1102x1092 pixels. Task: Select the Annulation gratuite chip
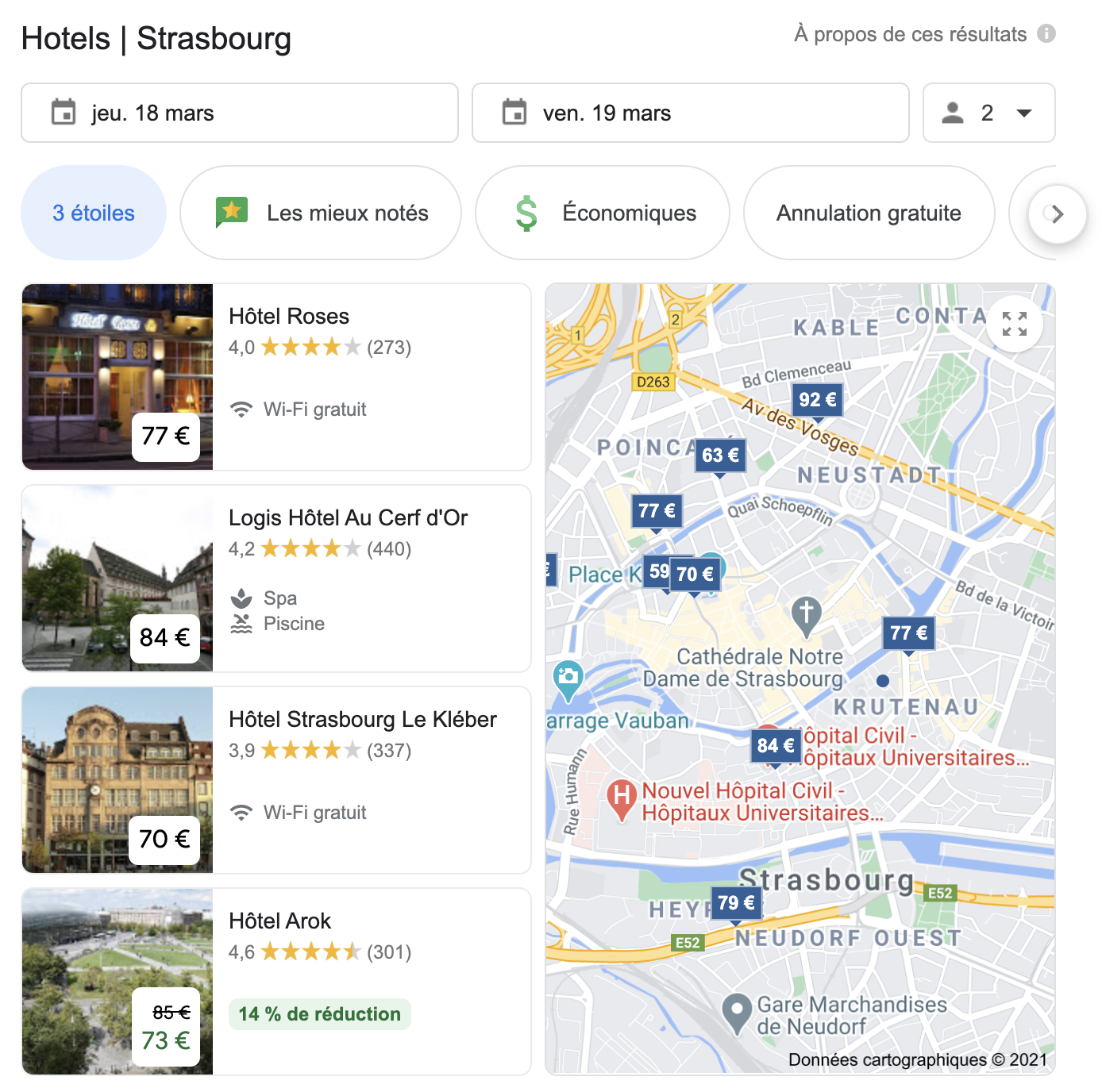click(x=869, y=213)
